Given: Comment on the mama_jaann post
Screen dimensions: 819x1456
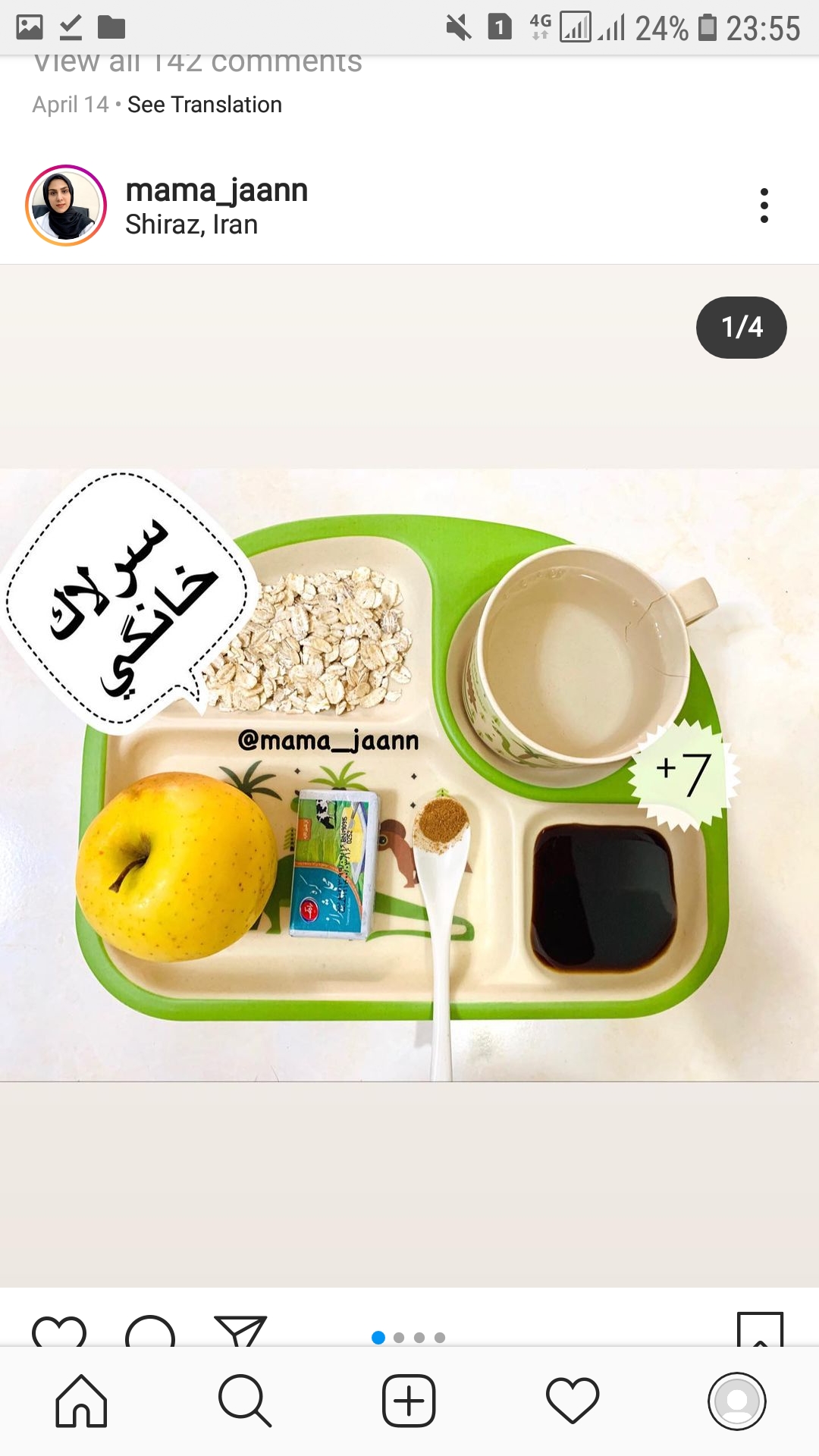Looking at the screenshot, I should tap(150, 1332).
